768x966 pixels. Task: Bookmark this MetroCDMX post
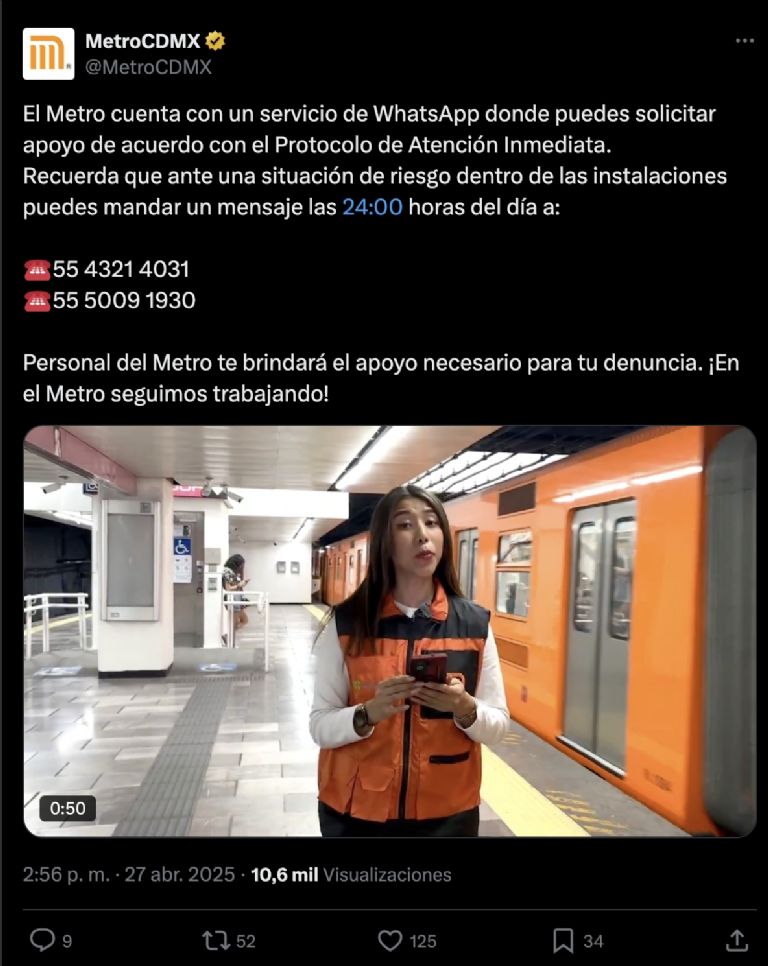click(564, 940)
